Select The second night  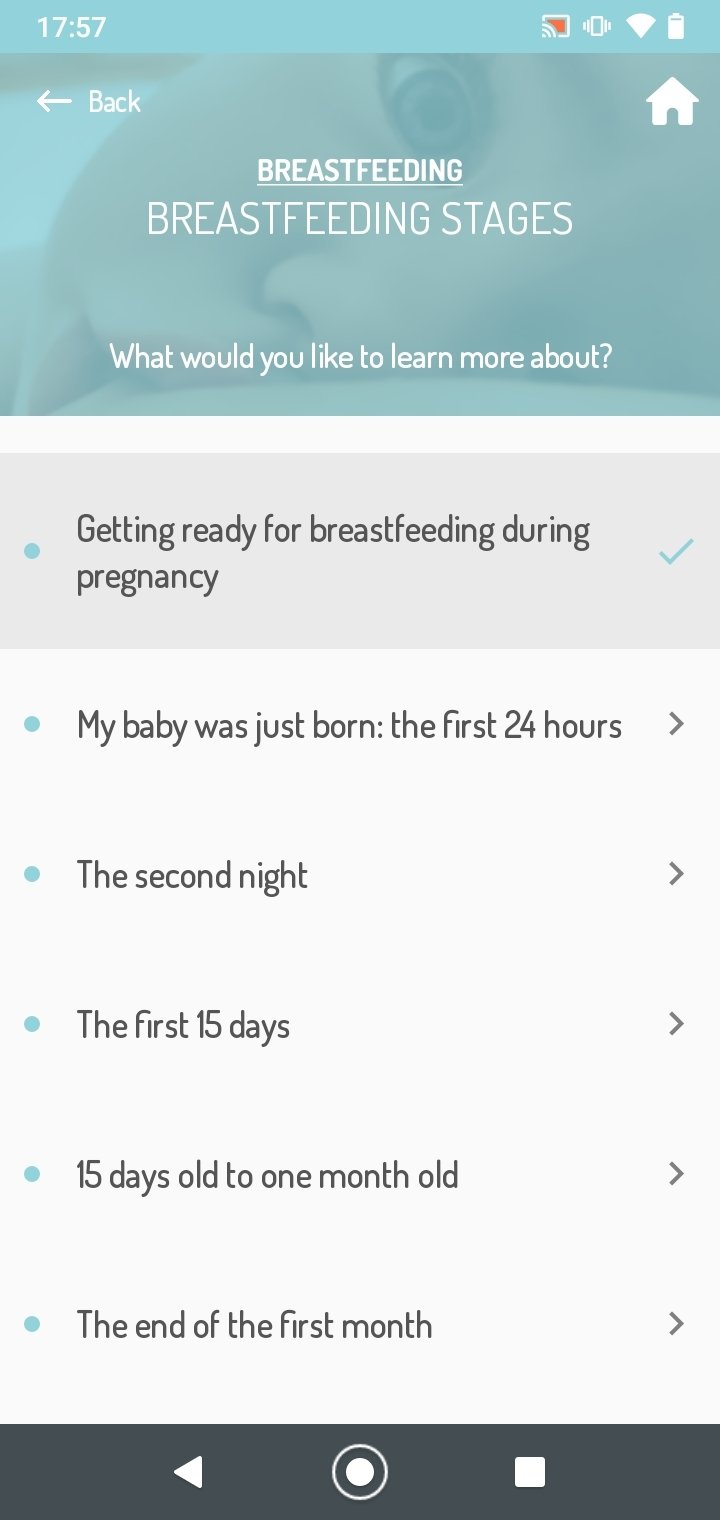(360, 875)
